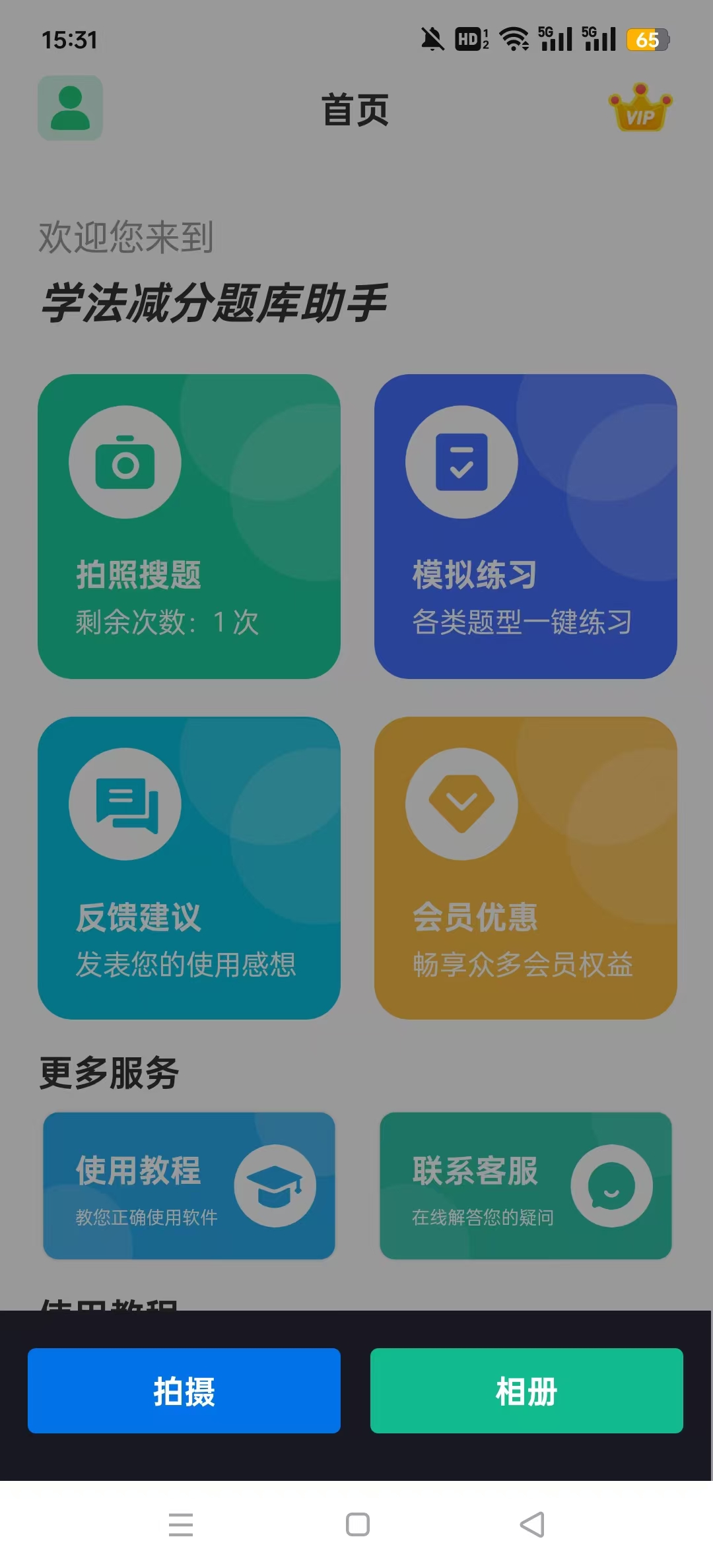The width and height of the screenshot is (713, 1568).
Task: Return to the system home screen
Action: click(x=357, y=1524)
